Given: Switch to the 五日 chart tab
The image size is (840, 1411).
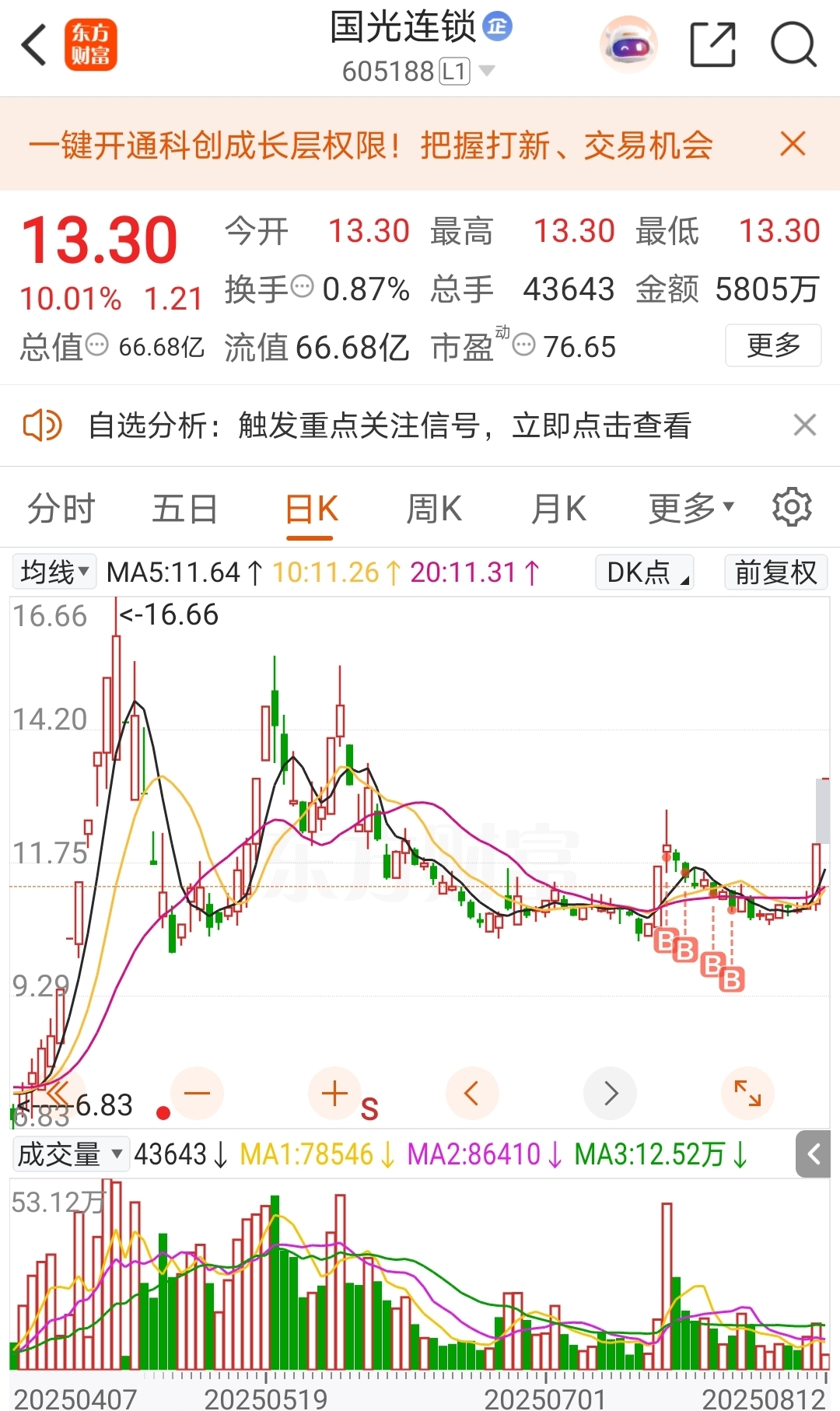Looking at the screenshot, I should tap(185, 509).
